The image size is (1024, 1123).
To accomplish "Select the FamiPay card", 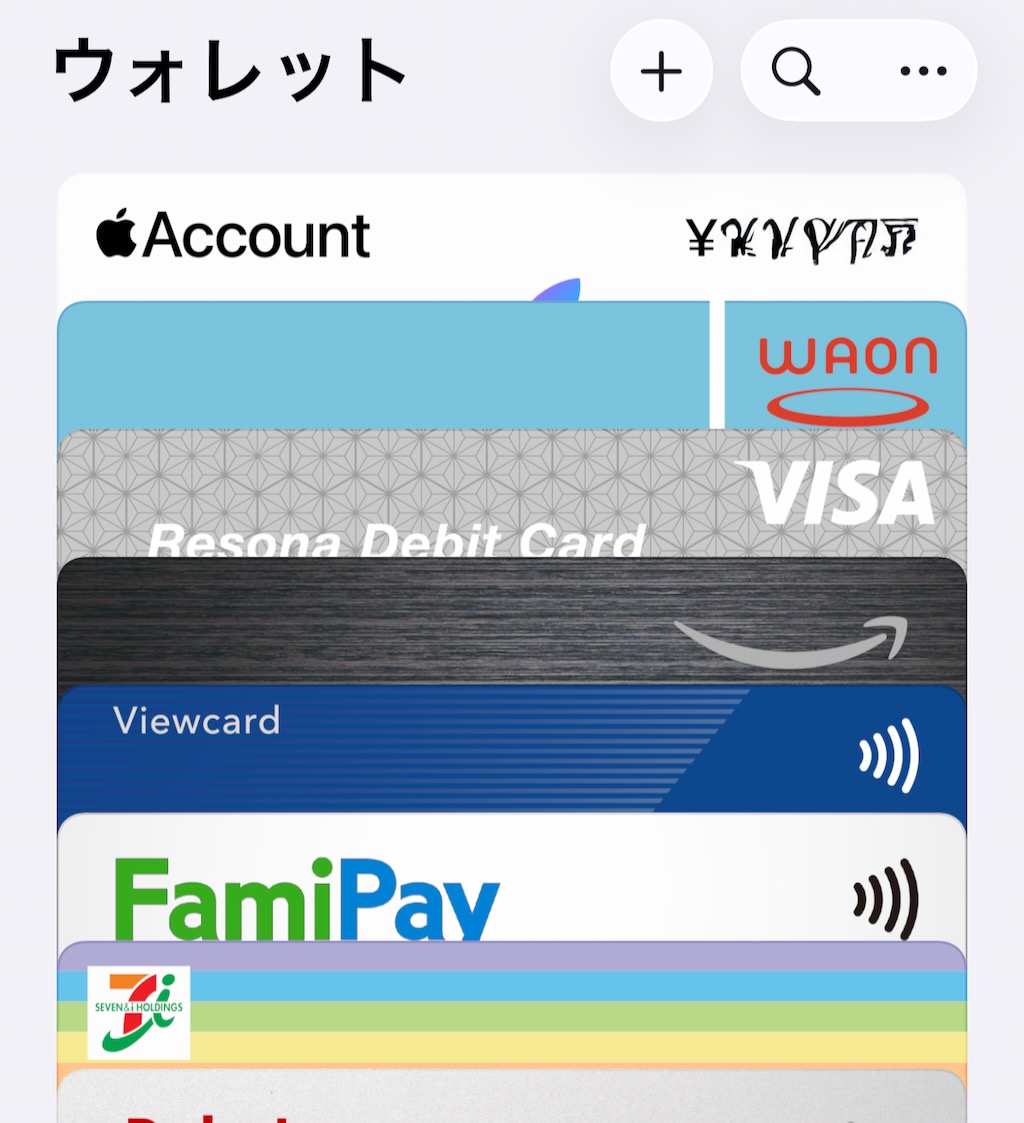I will coord(450,880).
